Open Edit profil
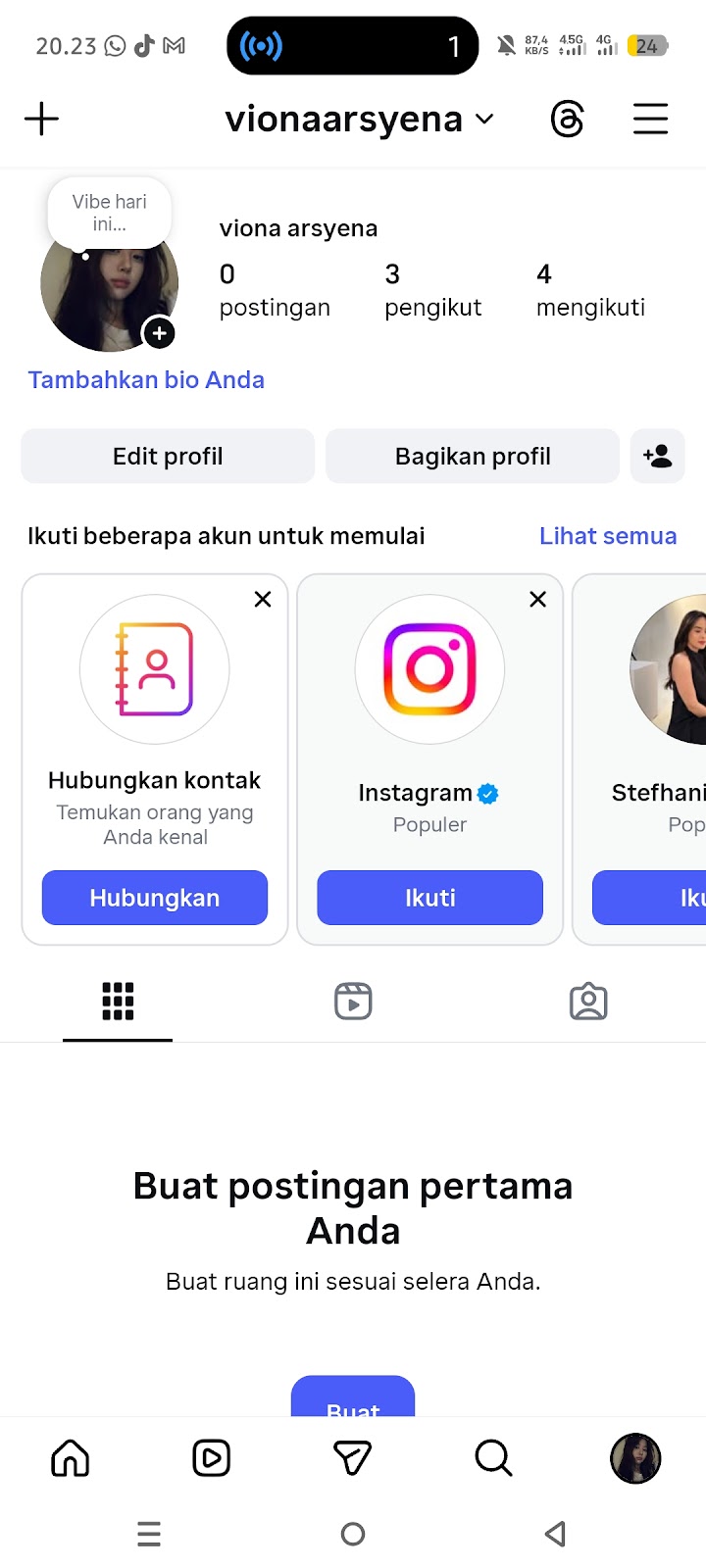The width and height of the screenshot is (706, 1568). (x=168, y=457)
